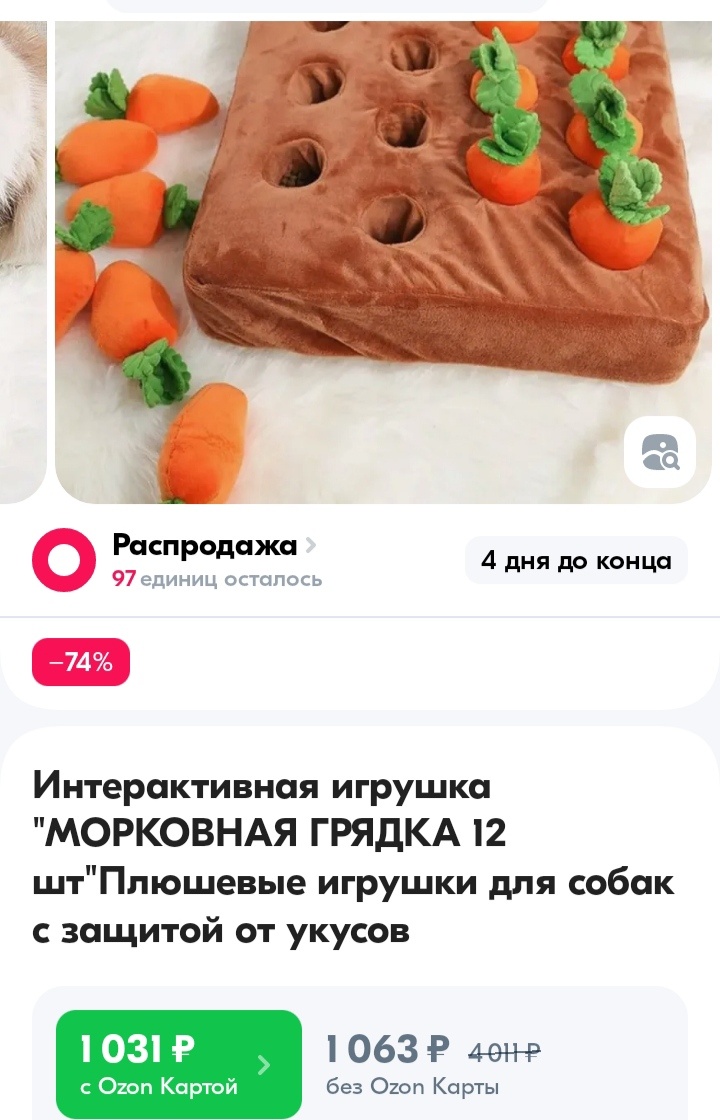This screenshot has height=1120, width=720.
Task: Click the crossed-out "4011 ₽" old price
Action: pyautogui.click(x=504, y=1051)
